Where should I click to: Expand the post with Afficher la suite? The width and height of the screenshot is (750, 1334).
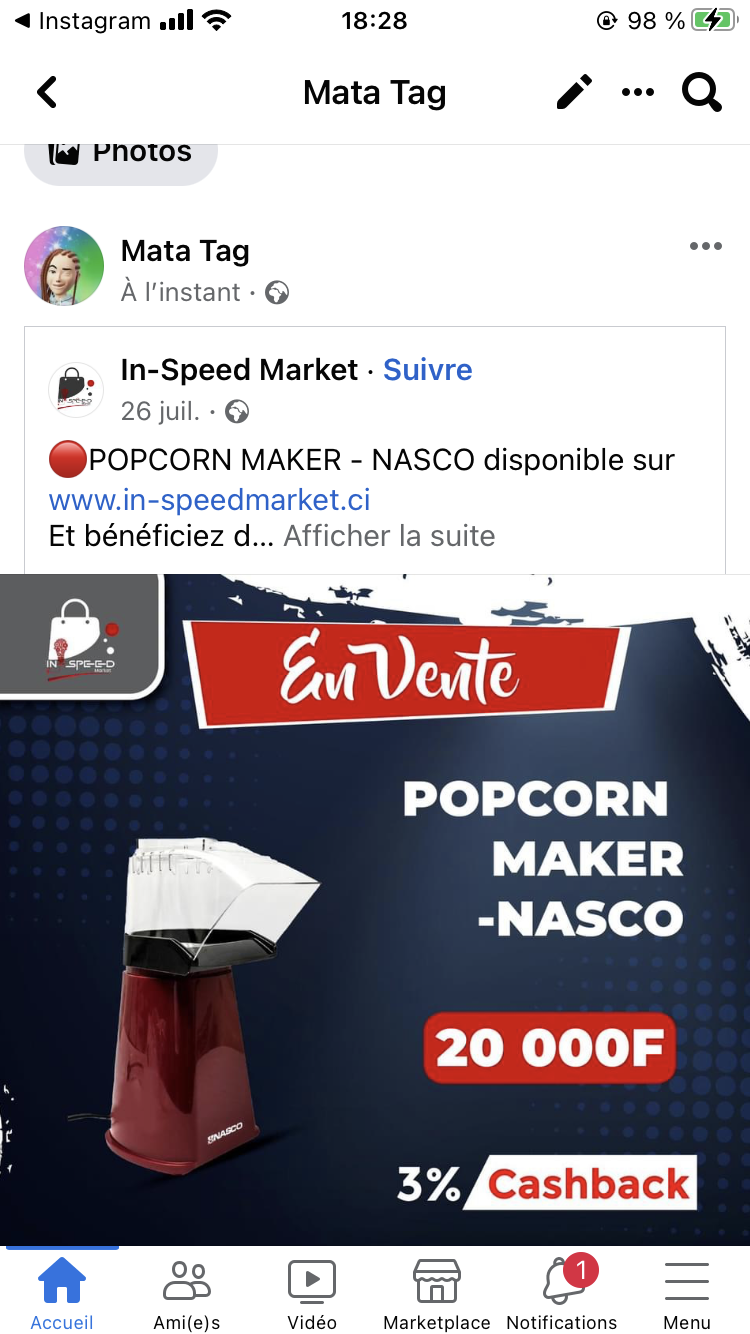[x=389, y=536]
